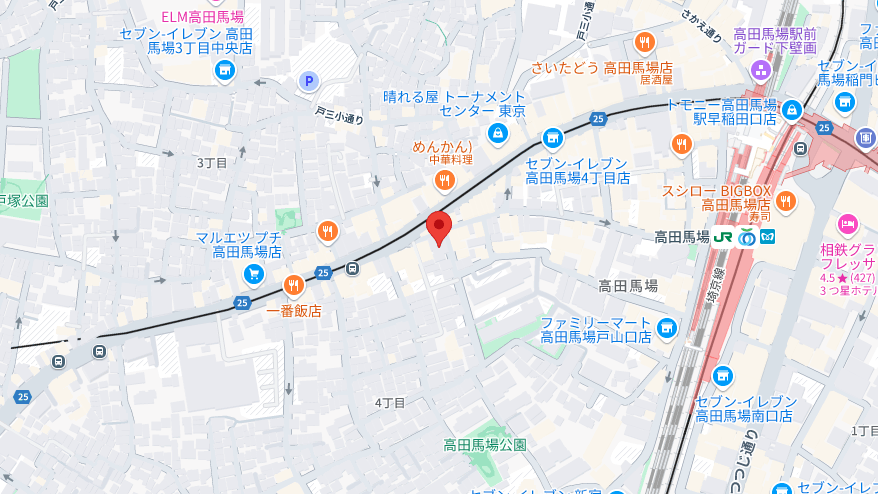Tap bus stop icon near 一番飯店

click(x=353, y=268)
